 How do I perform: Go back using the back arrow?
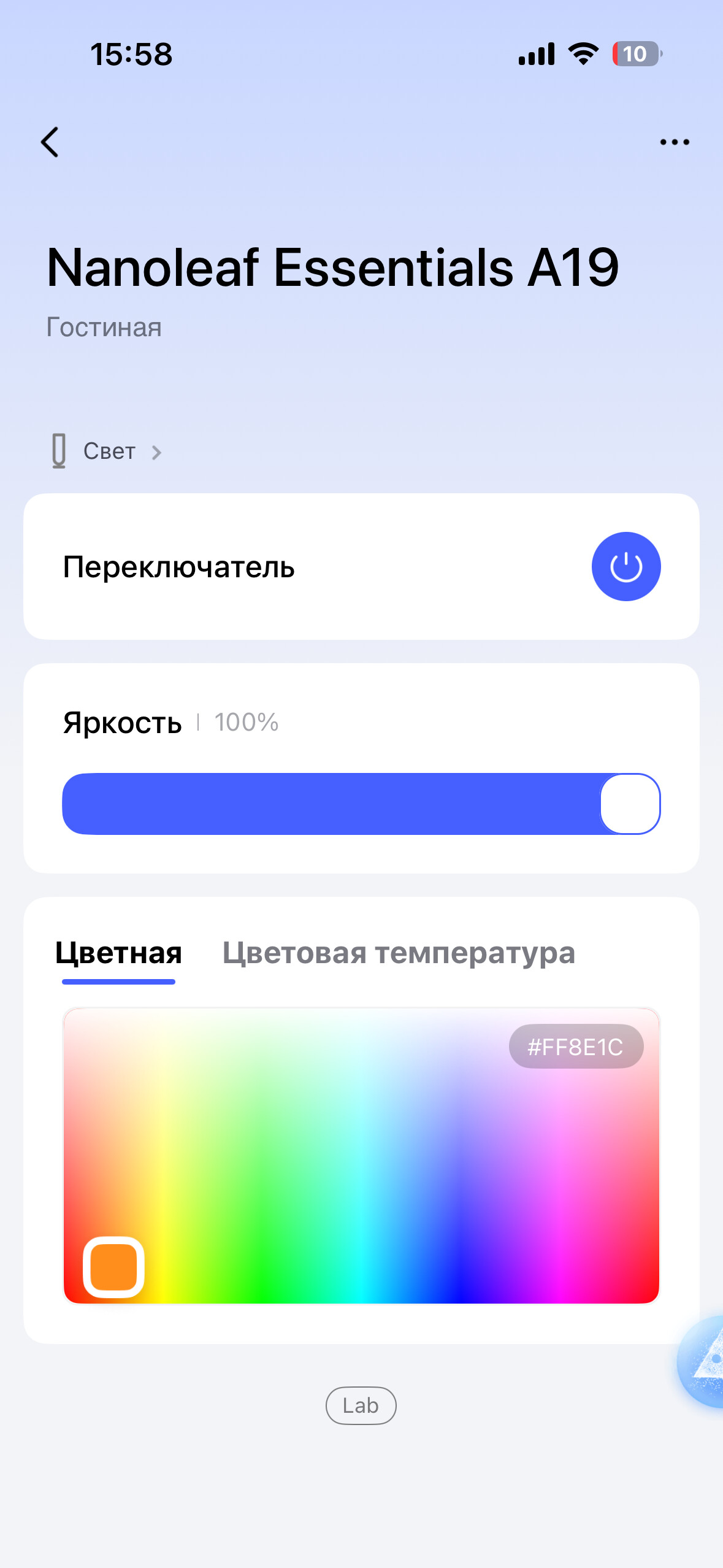50,142
